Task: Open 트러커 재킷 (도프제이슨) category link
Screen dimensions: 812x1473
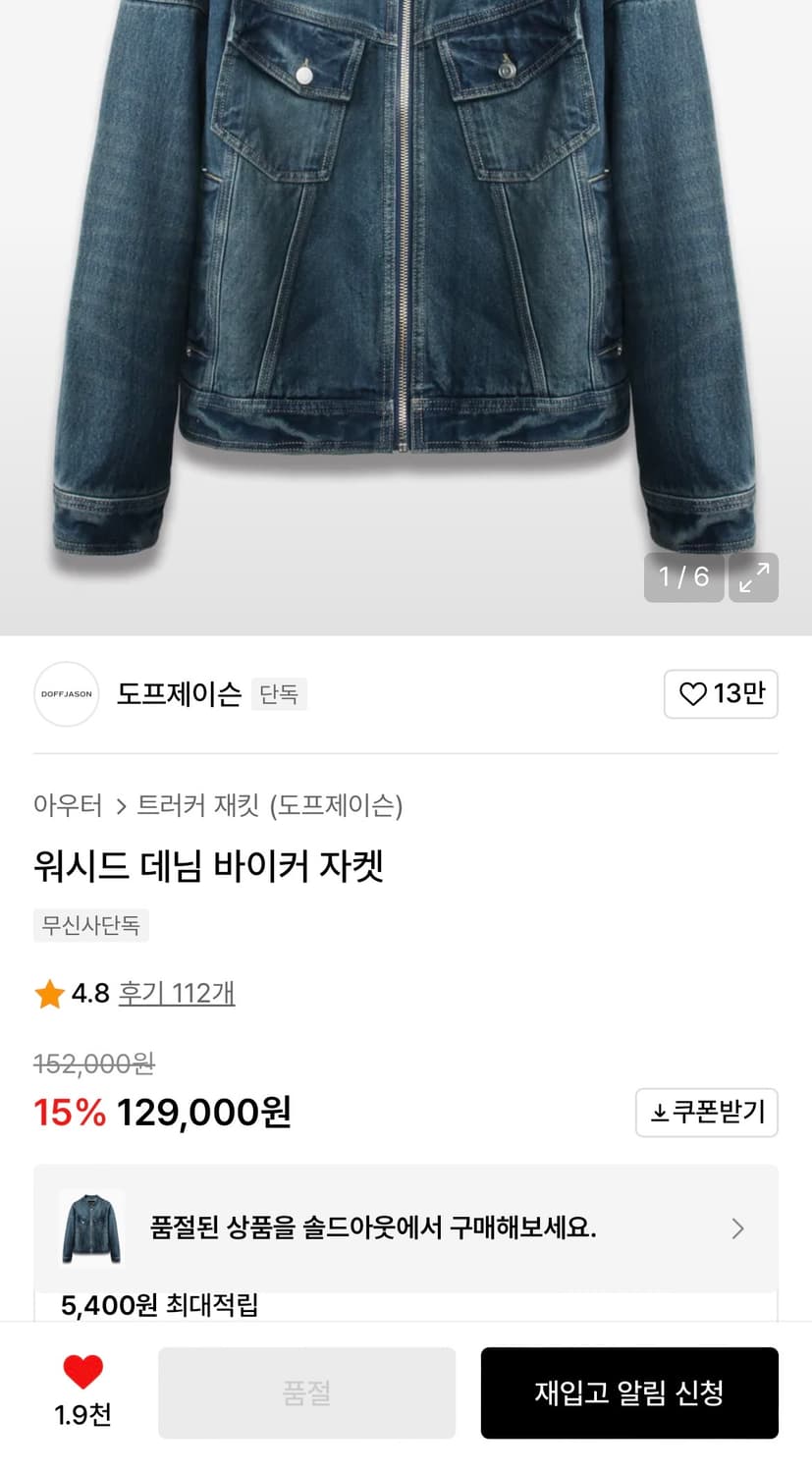Action: 277,805
